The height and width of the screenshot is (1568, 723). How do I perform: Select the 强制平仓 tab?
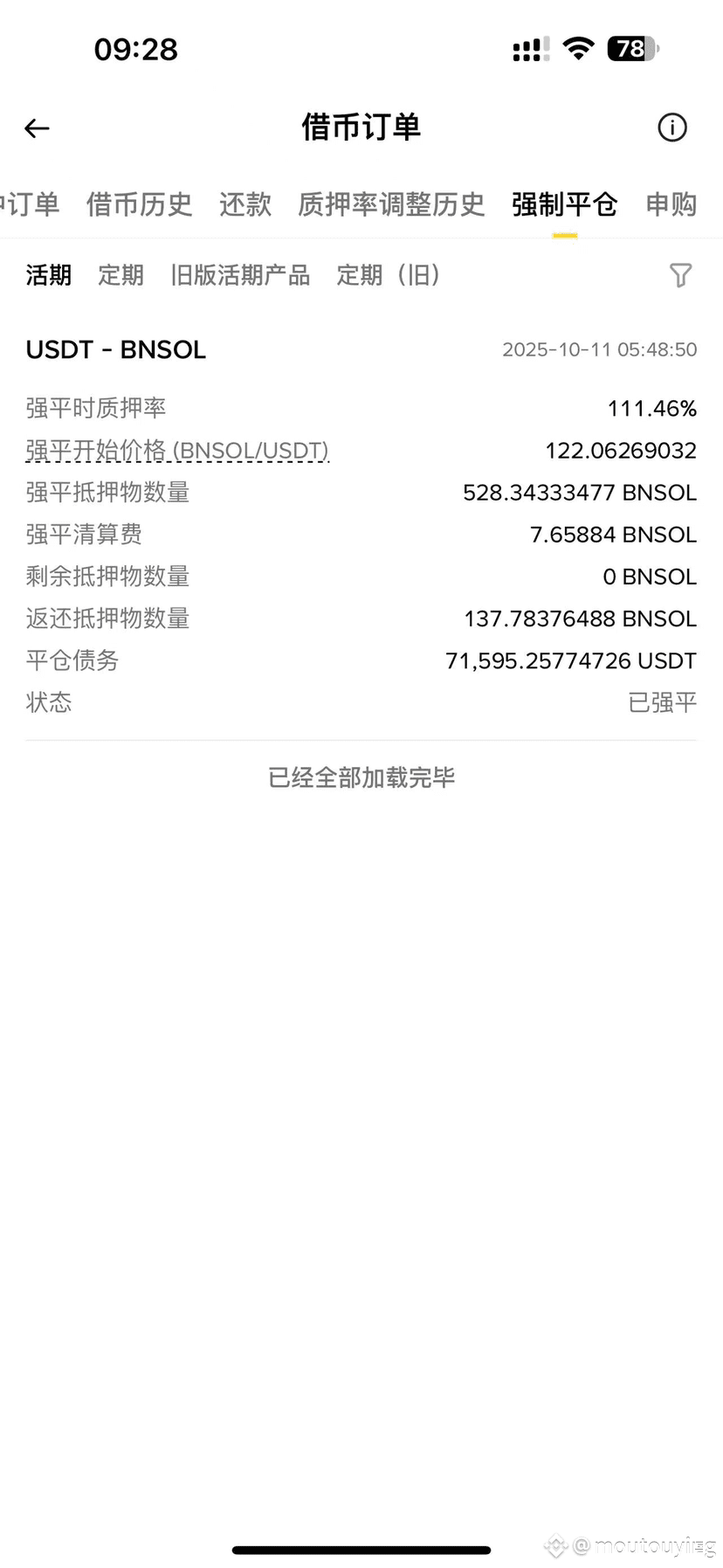564,204
